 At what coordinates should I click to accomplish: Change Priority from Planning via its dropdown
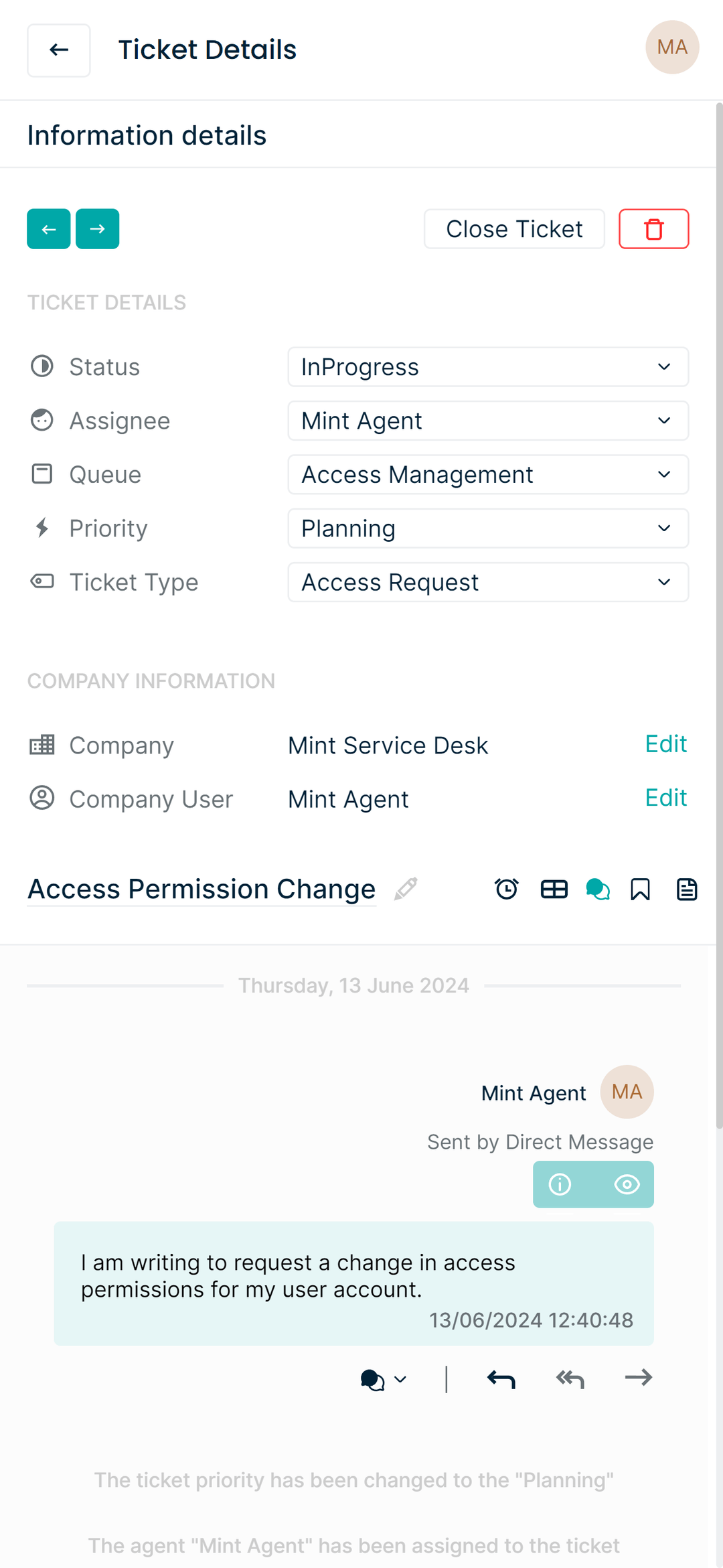pyautogui.click(x=488, y=528)
